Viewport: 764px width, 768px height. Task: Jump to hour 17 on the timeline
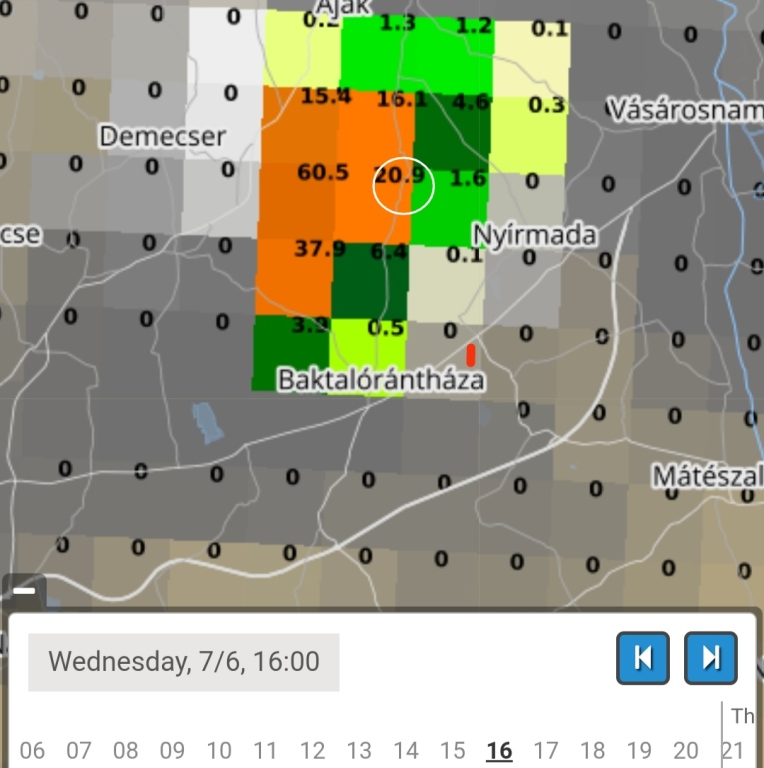546,751
